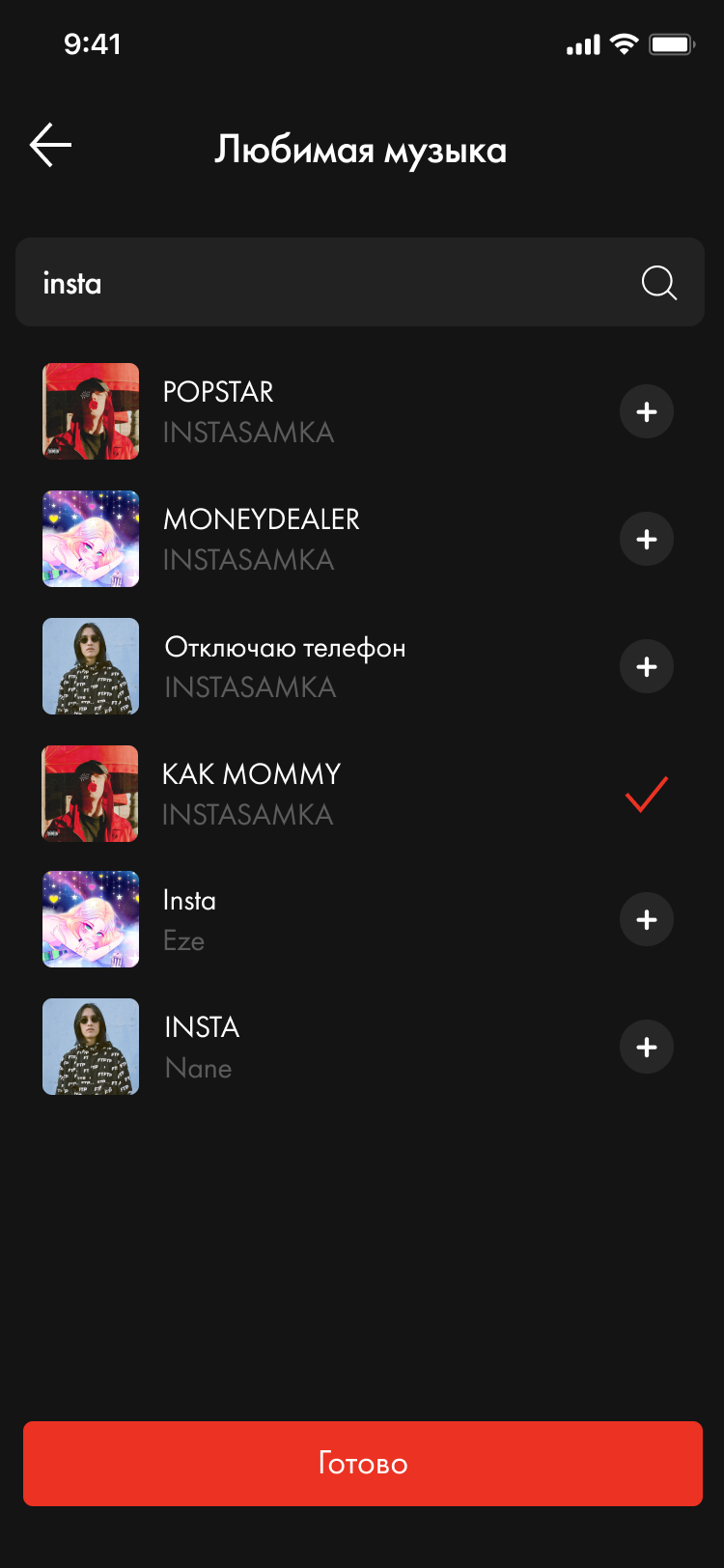Add MONEYDEALER track with plus button
Viewport: 724px width, 1568px height.
pyautogui.click(x=646, y=540)
